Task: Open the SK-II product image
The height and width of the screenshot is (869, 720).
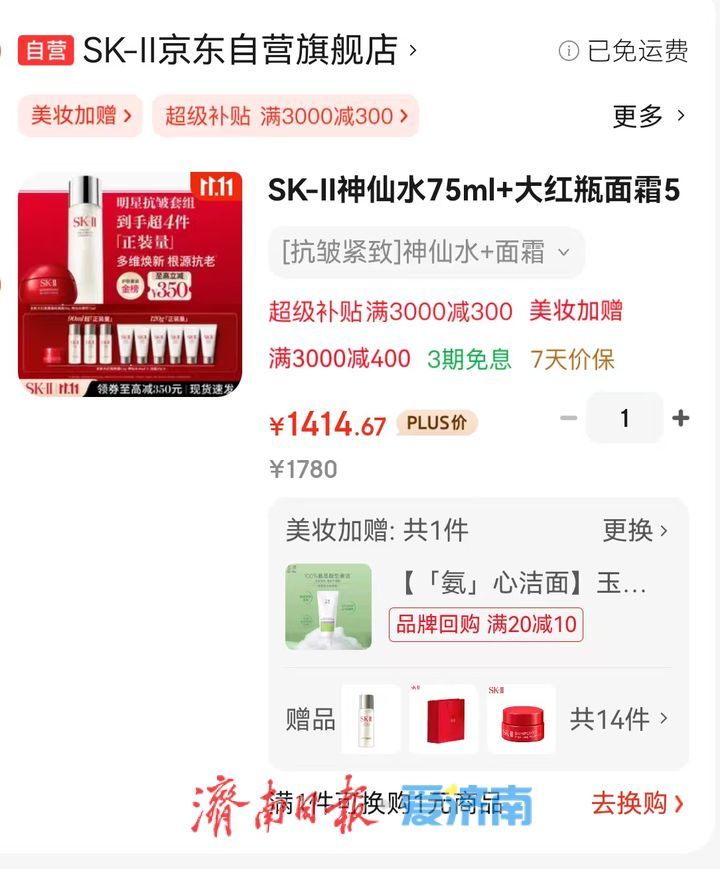Action: coord(130,284)
